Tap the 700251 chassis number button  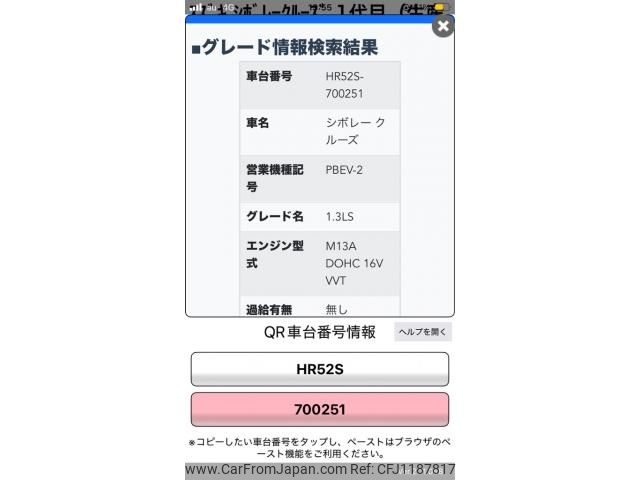[320, 409]
